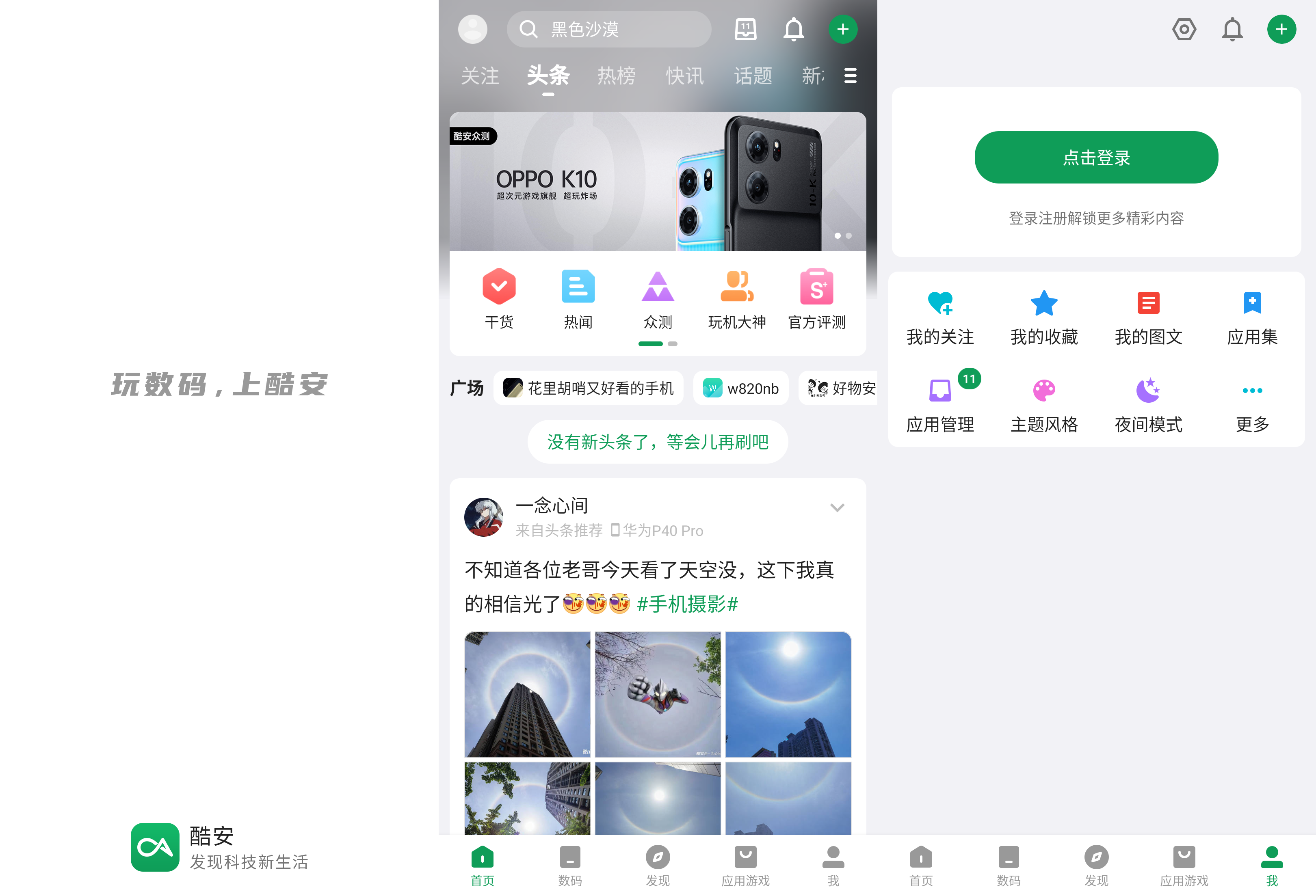
Task: Switch to the 热榜 tab
Action: click(616, 75)
